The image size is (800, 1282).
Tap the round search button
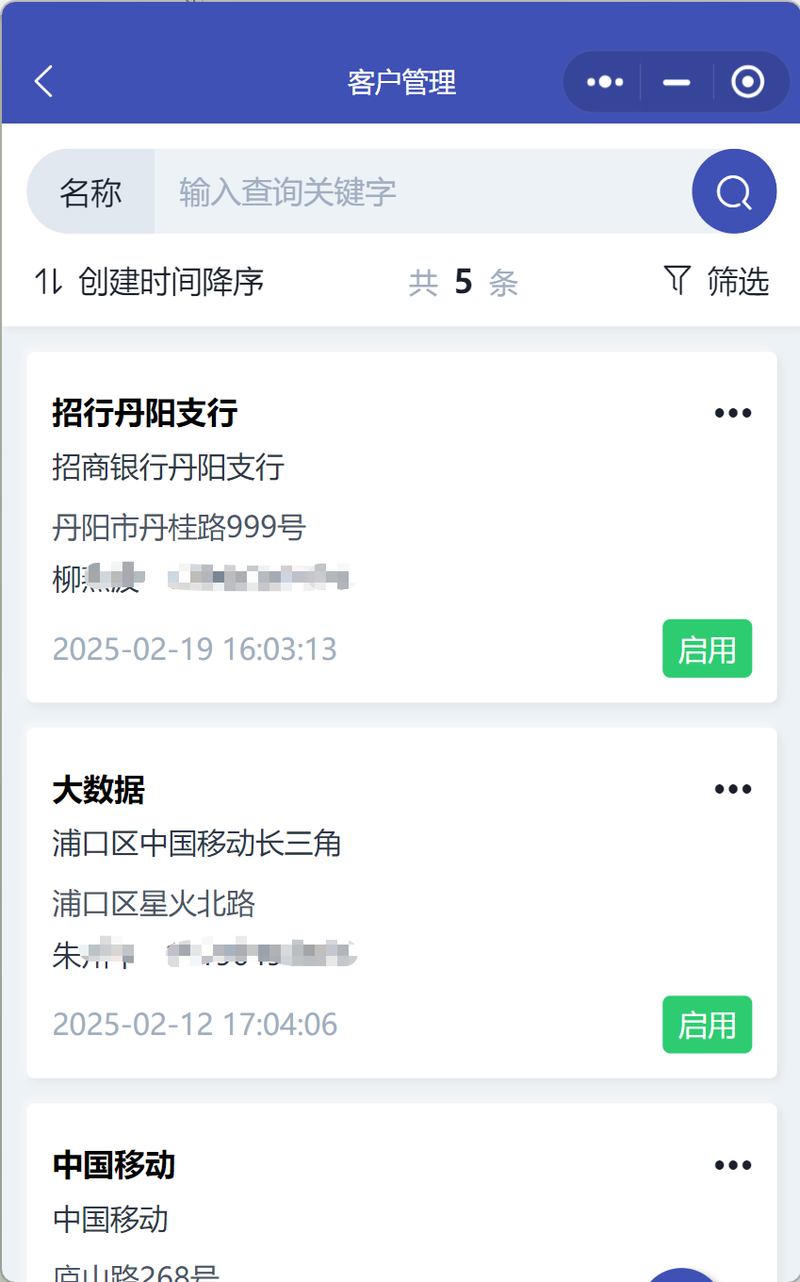tap(734, 192)
